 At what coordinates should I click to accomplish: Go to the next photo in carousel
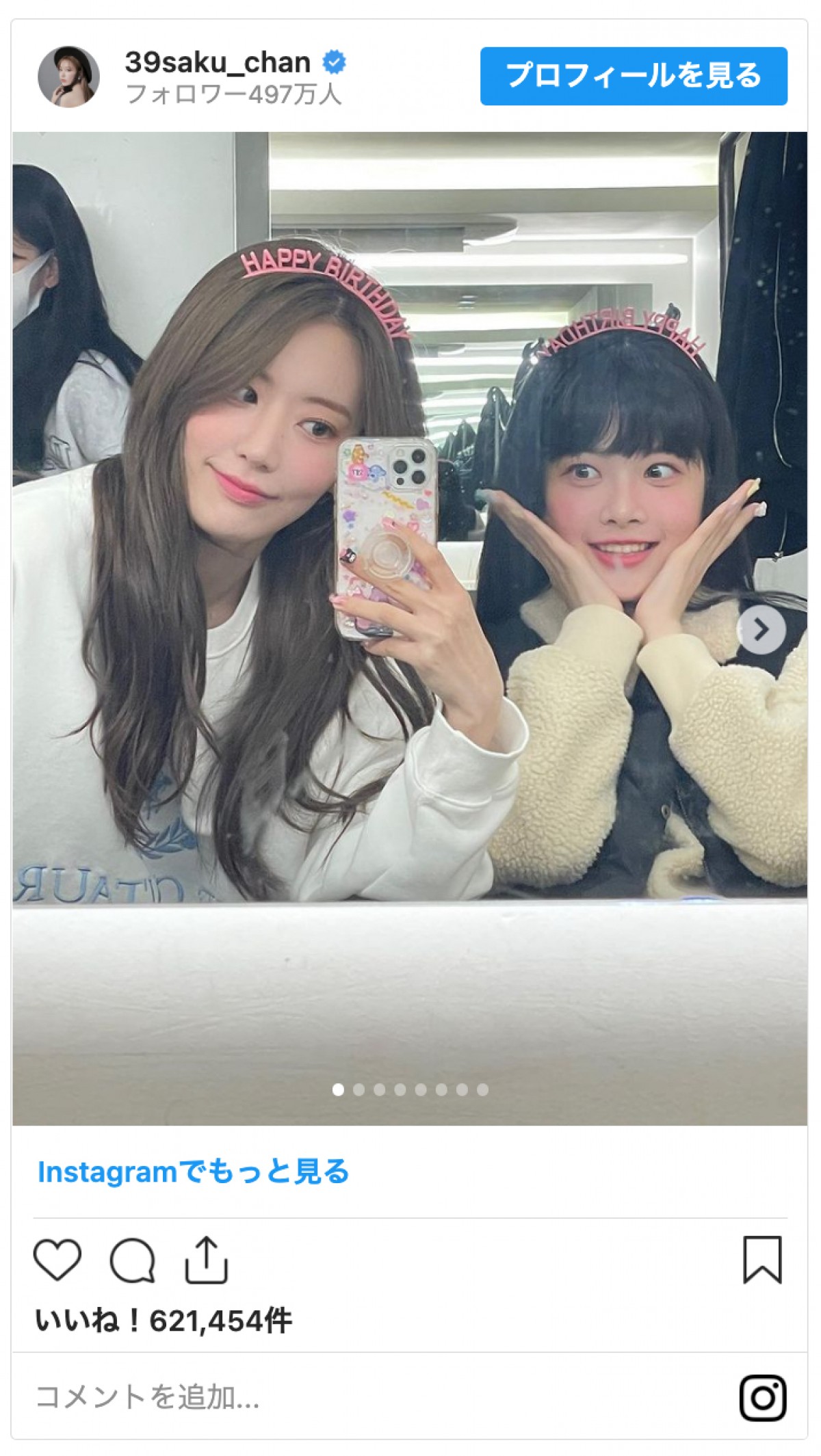[x=761, y=629]
